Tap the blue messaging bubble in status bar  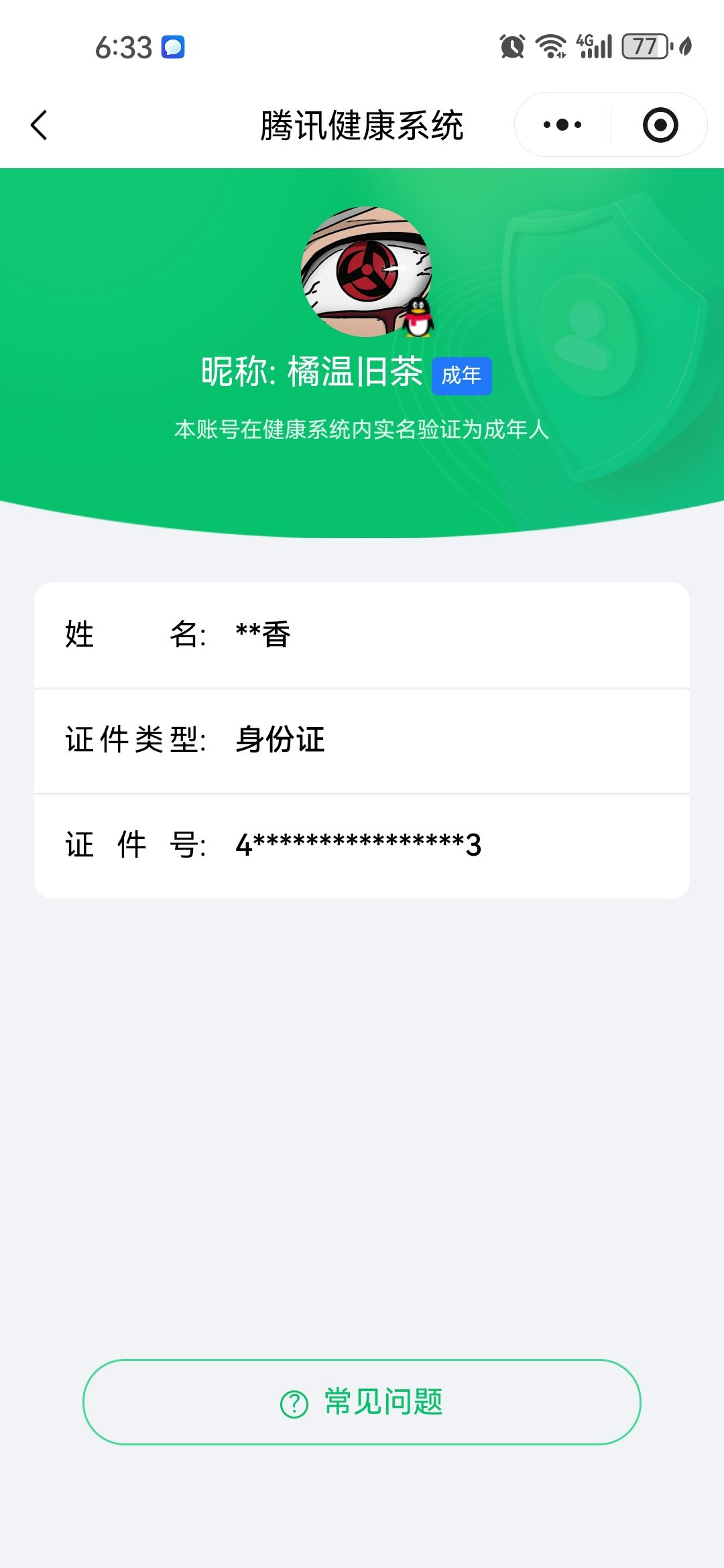click(173, 46)
